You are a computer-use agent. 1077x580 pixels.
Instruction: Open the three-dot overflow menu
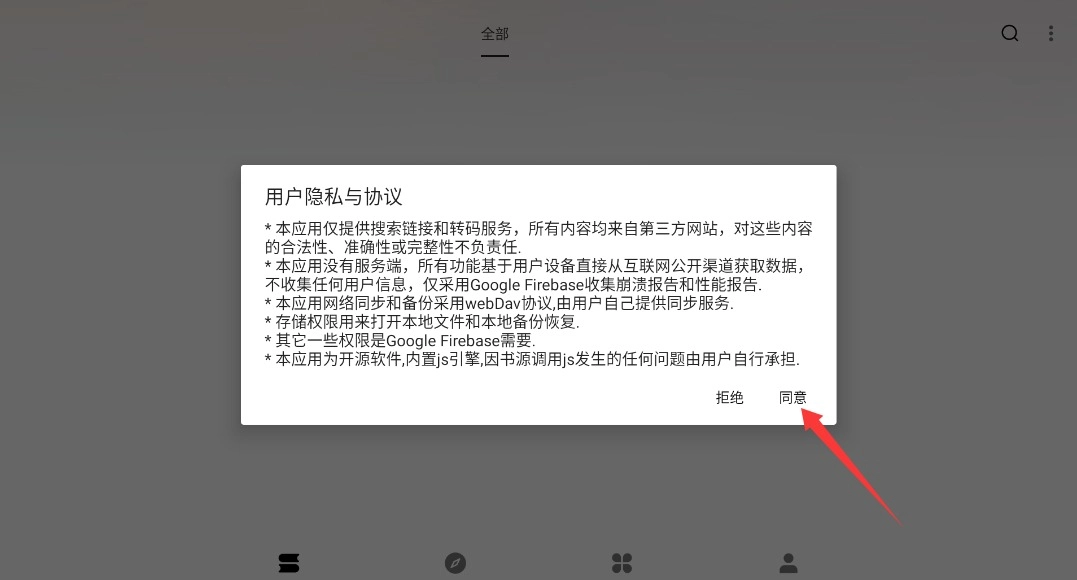coord(1051,34)
